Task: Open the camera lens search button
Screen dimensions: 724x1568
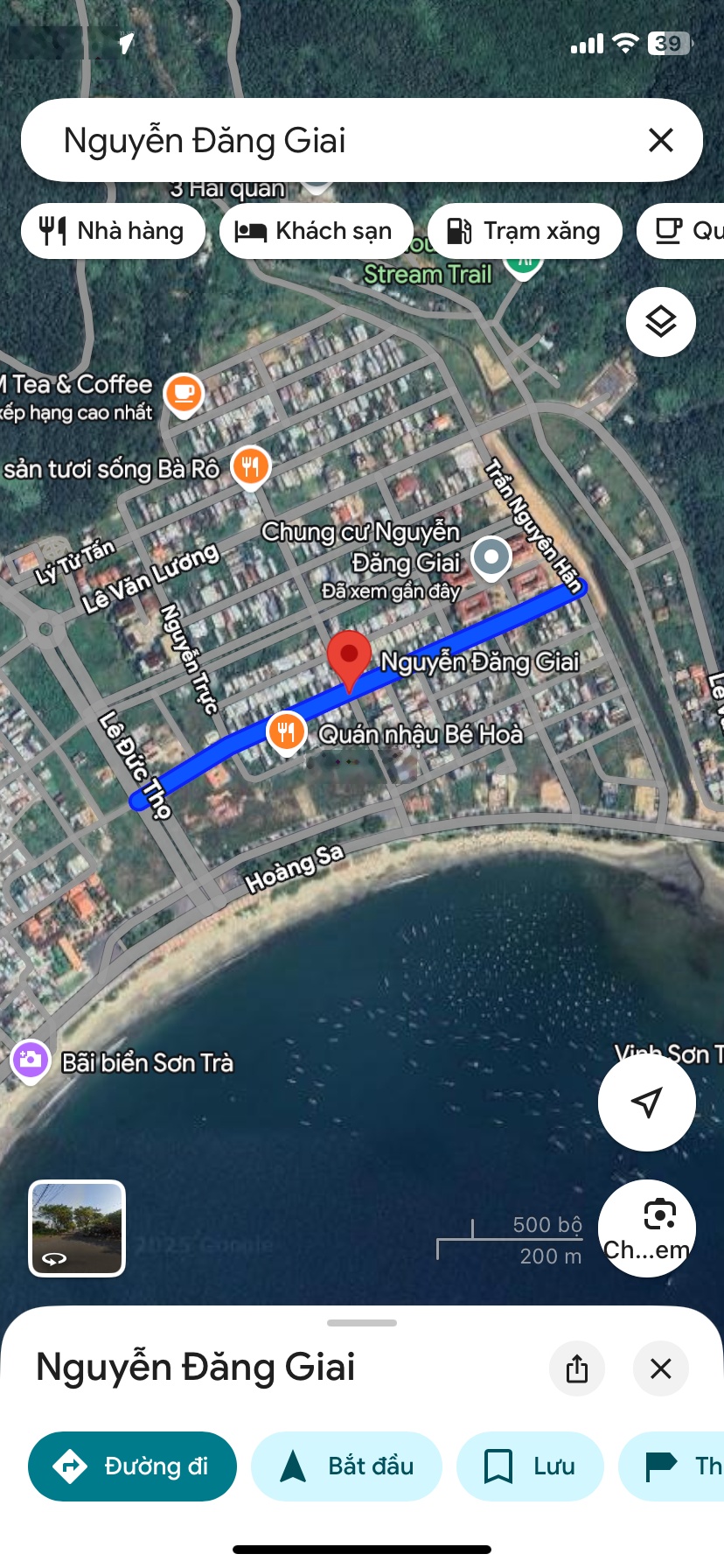Action: pyautogui.click(x=646, y=1227)
